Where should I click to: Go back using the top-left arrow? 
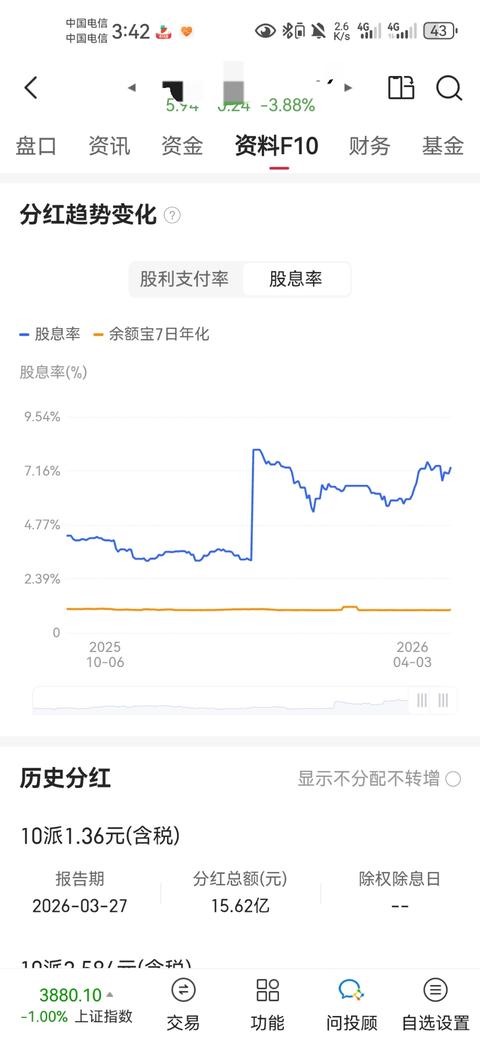(x=30, y=88)
